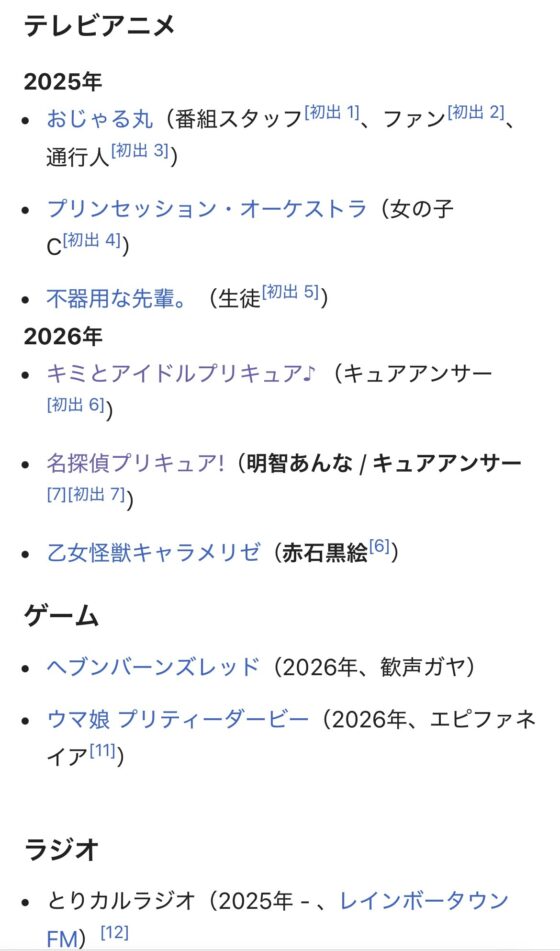Jump to footnote 初出 1
Image resolution: width=560 pixels, height=951 pixels.
click(331, 112)
